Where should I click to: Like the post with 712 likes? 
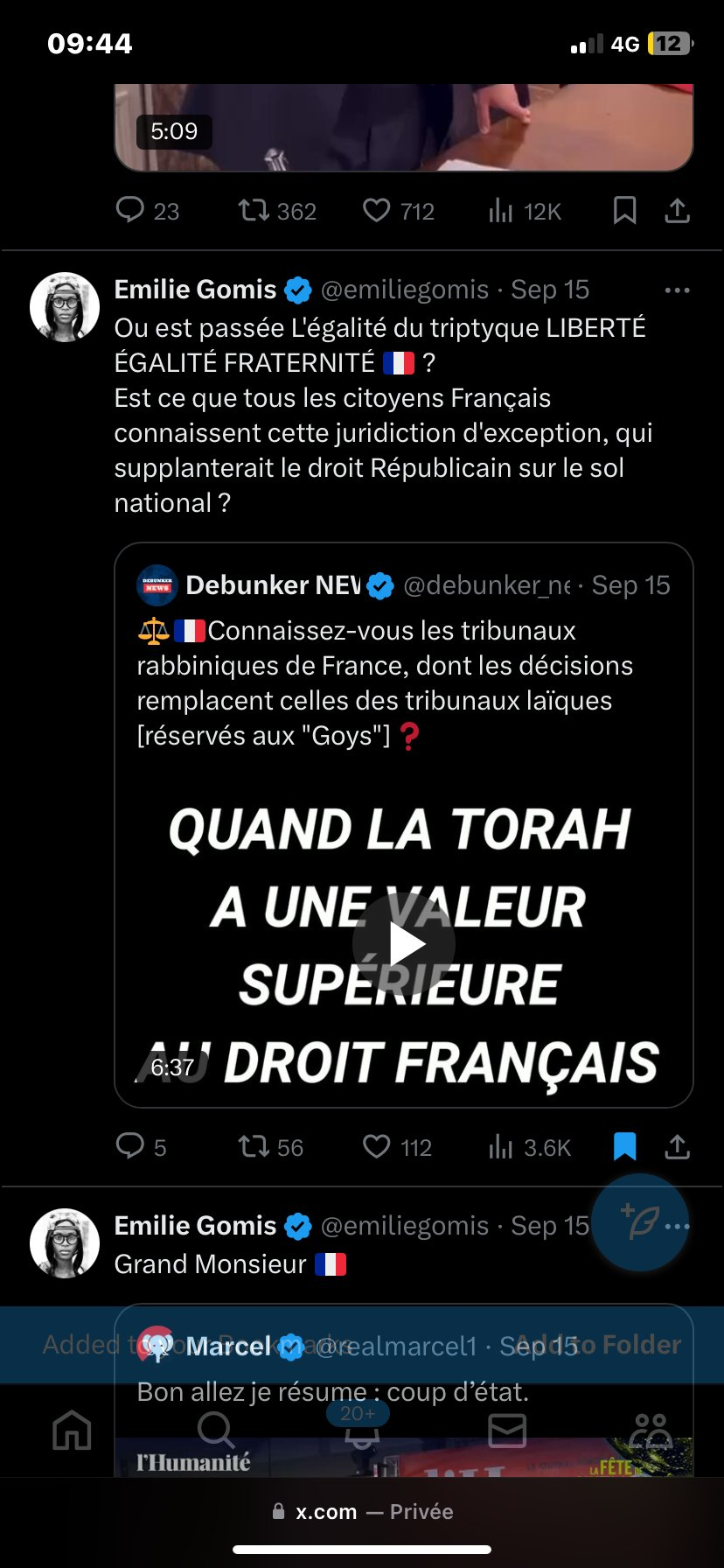click(377, 211)
